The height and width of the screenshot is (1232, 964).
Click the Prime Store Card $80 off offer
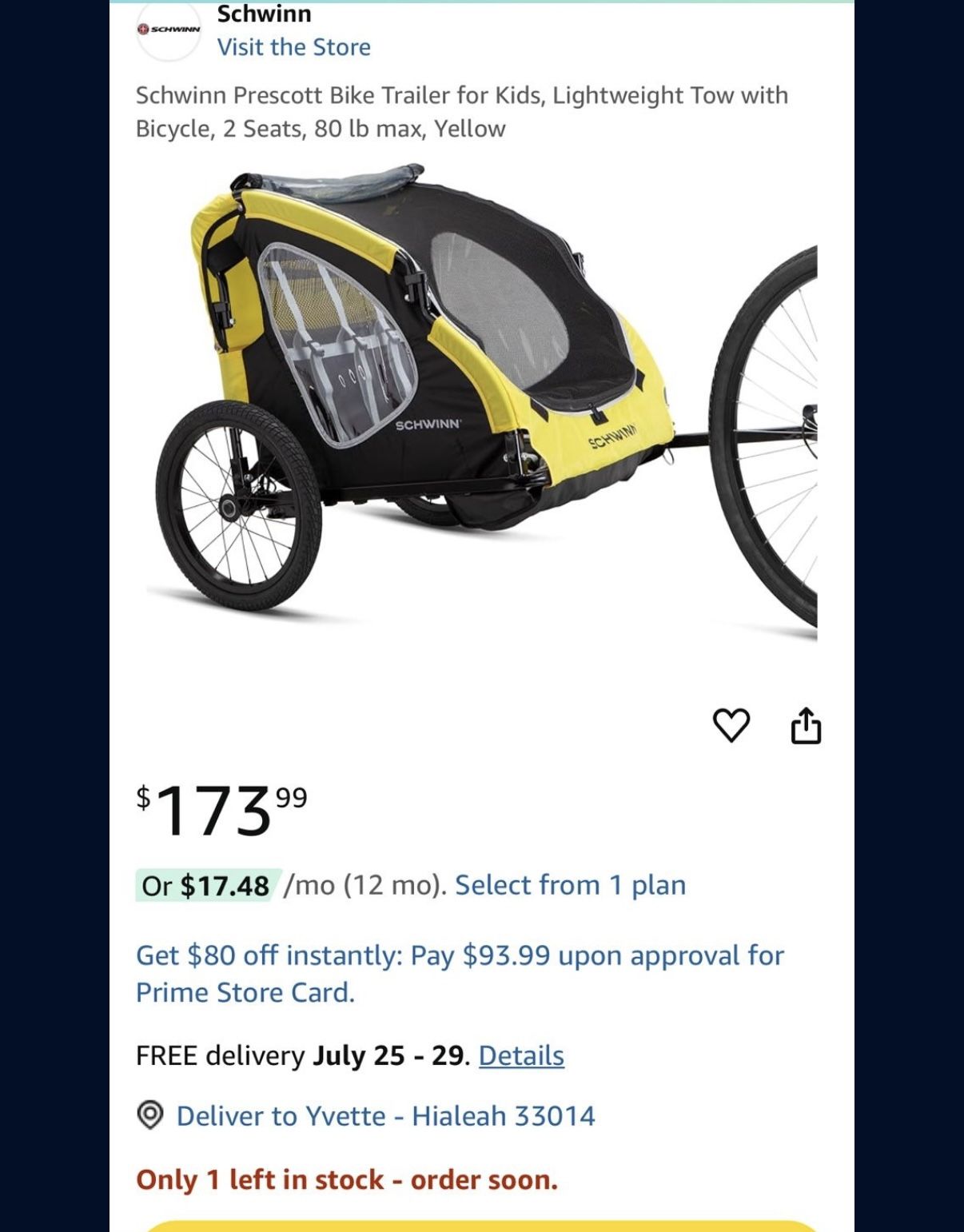(461, 972)
